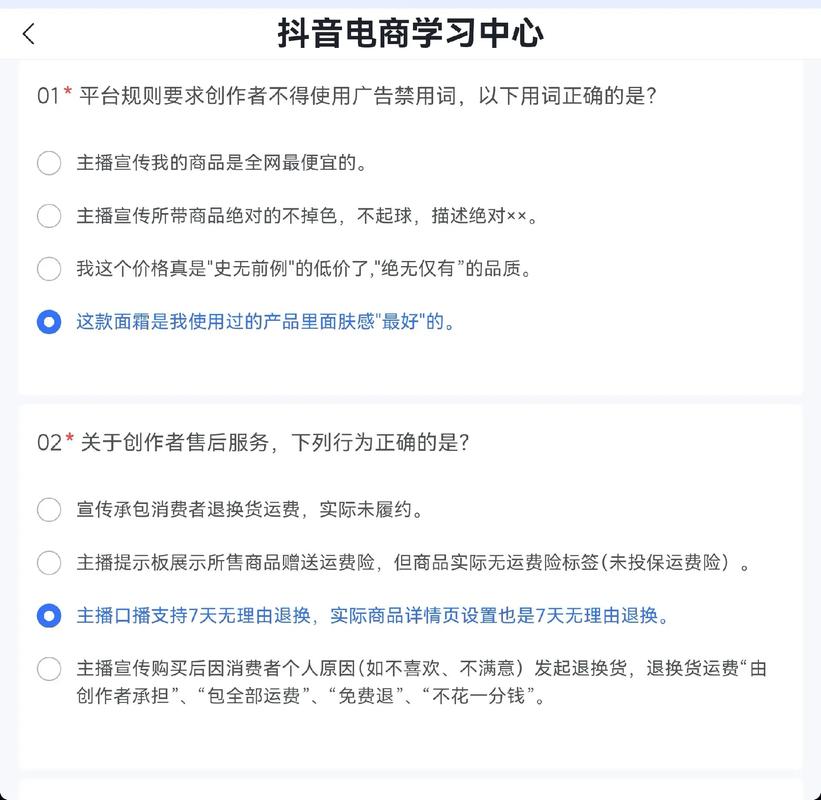Tap the selected '这款面霜' answer radio
Screen dimensions: 821x800
(49, 322)
